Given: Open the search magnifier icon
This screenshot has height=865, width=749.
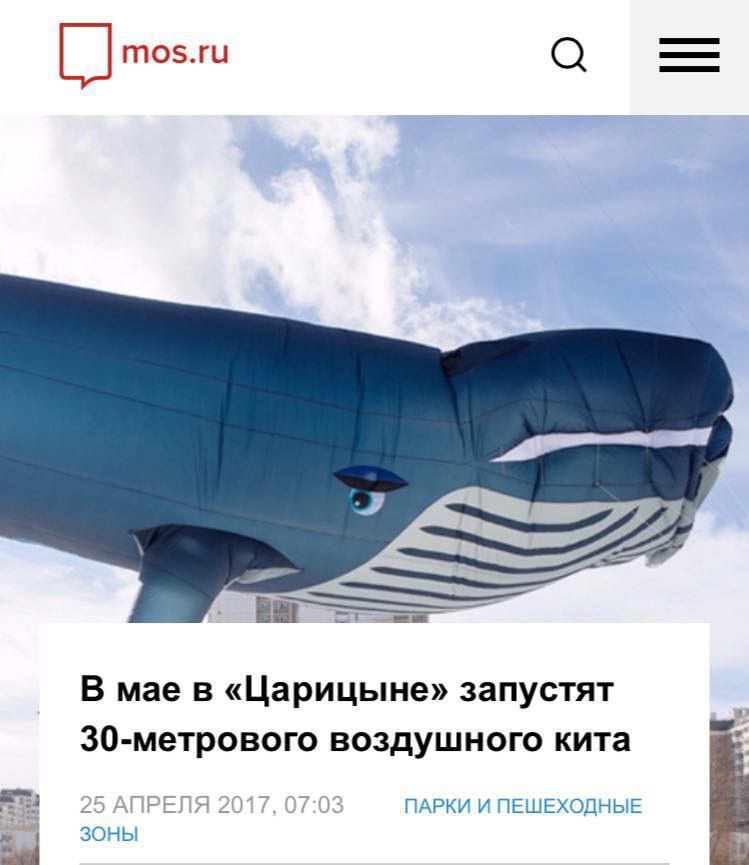Looking at the screenshot, I should (569, 55).
